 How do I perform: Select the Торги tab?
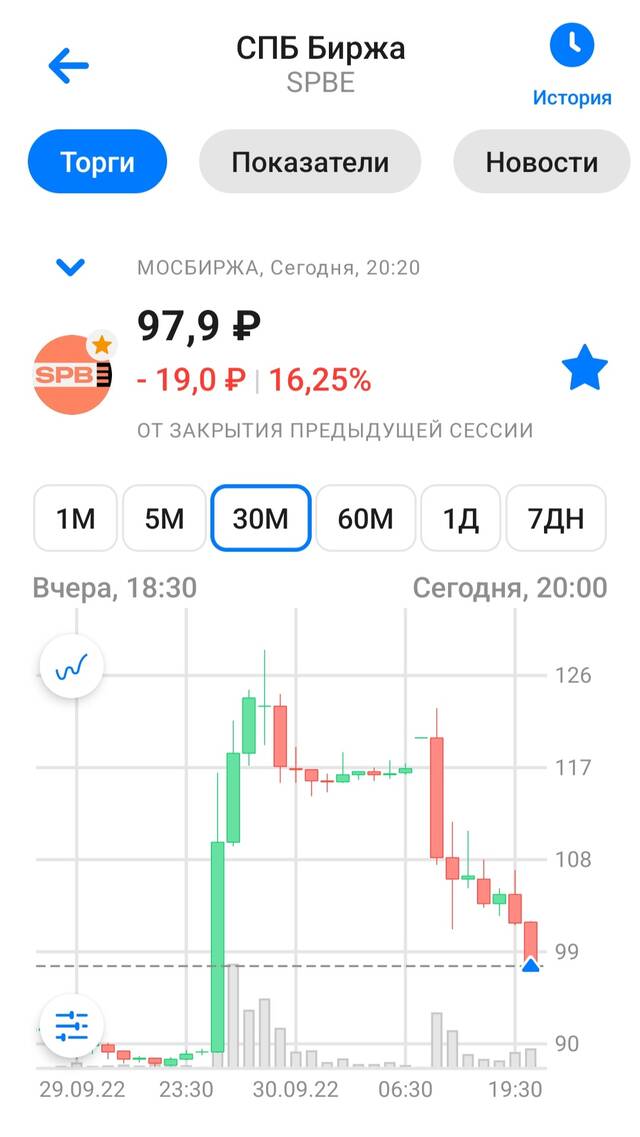tap(98, 162)
